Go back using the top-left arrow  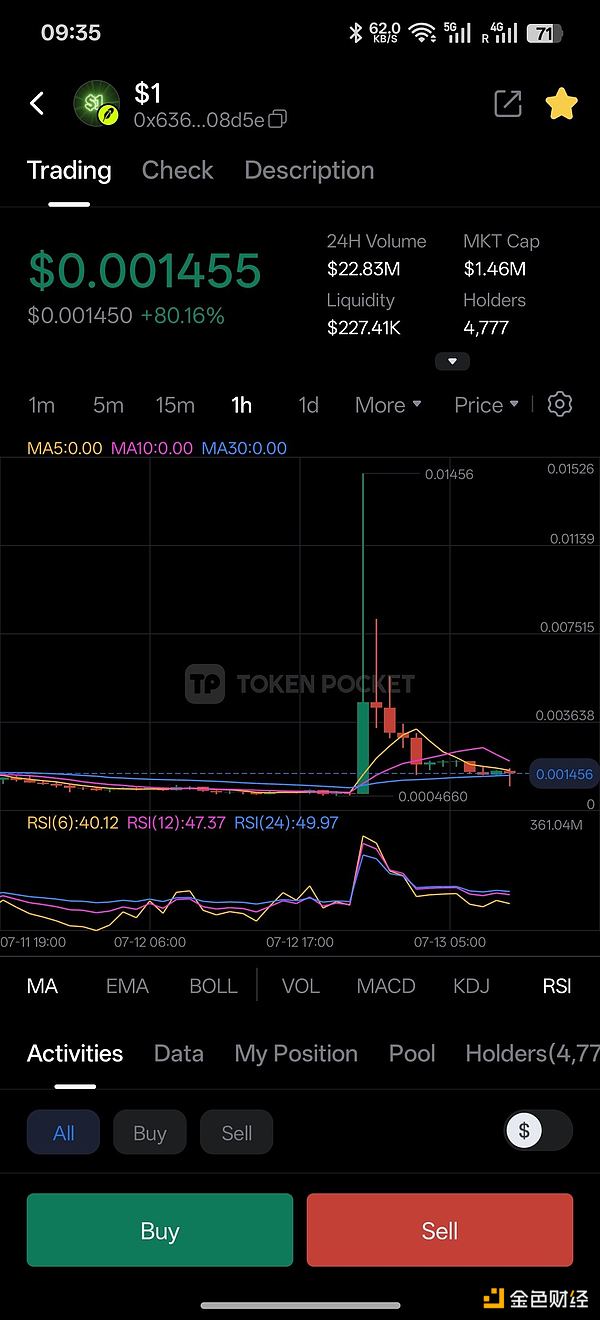(x=37, y=103)
